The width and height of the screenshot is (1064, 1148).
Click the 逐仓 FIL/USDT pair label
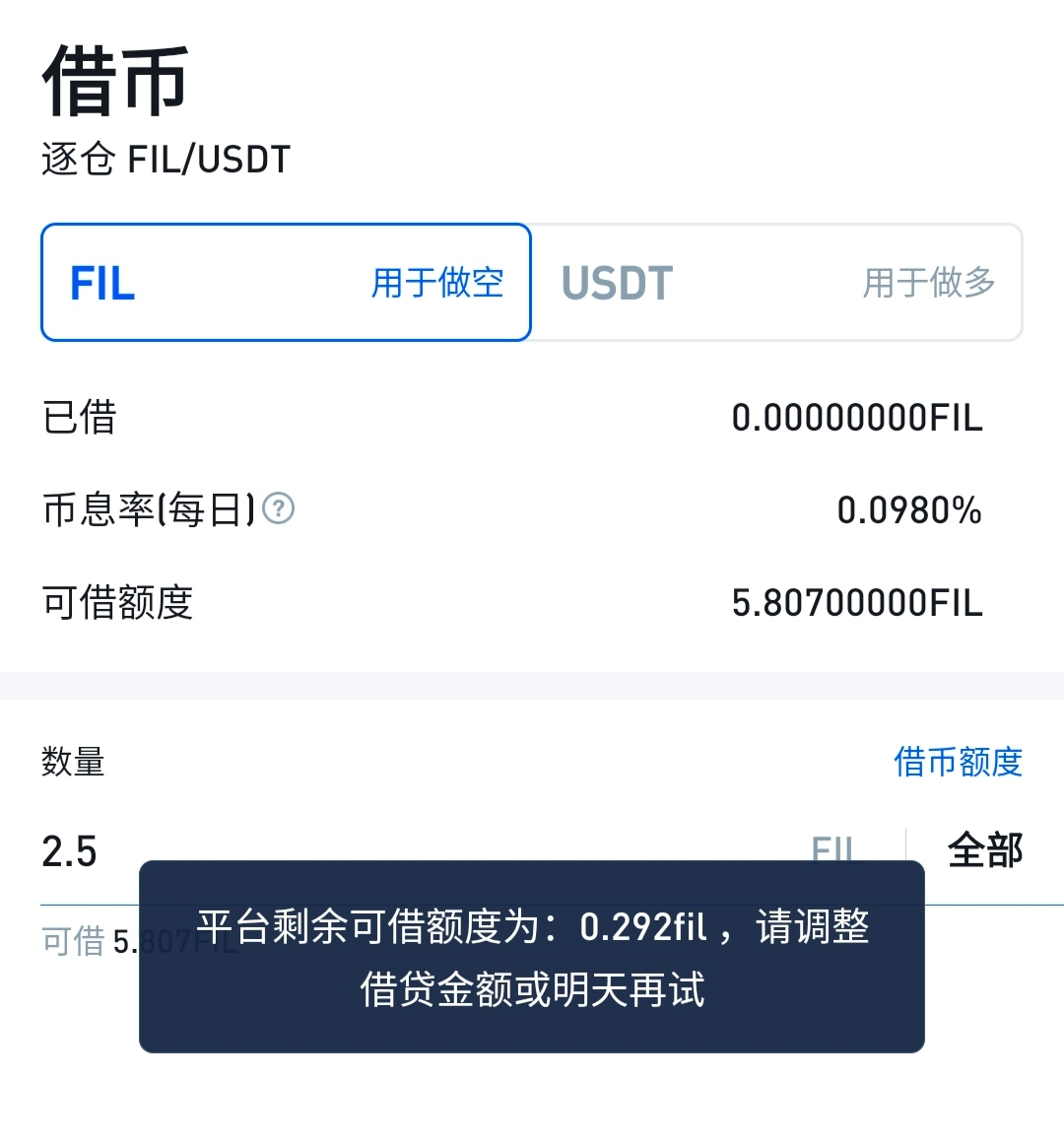(165, 159)
